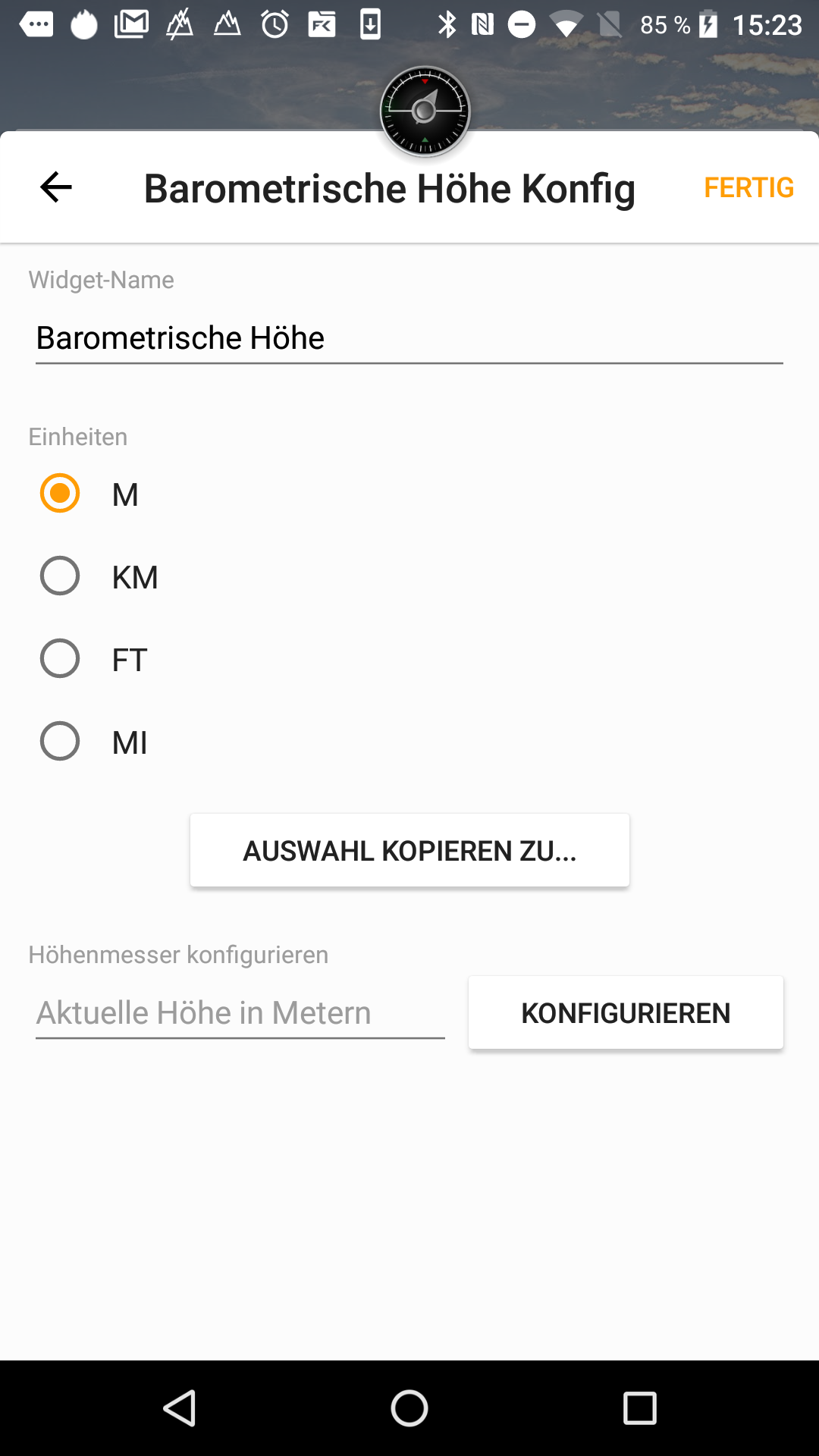This screenshot has height=1456, width=819.
Task: Tap the AUSWAHL KOPIEREN ZU... button
Action: pyautogui.click(x=409, y=850)
